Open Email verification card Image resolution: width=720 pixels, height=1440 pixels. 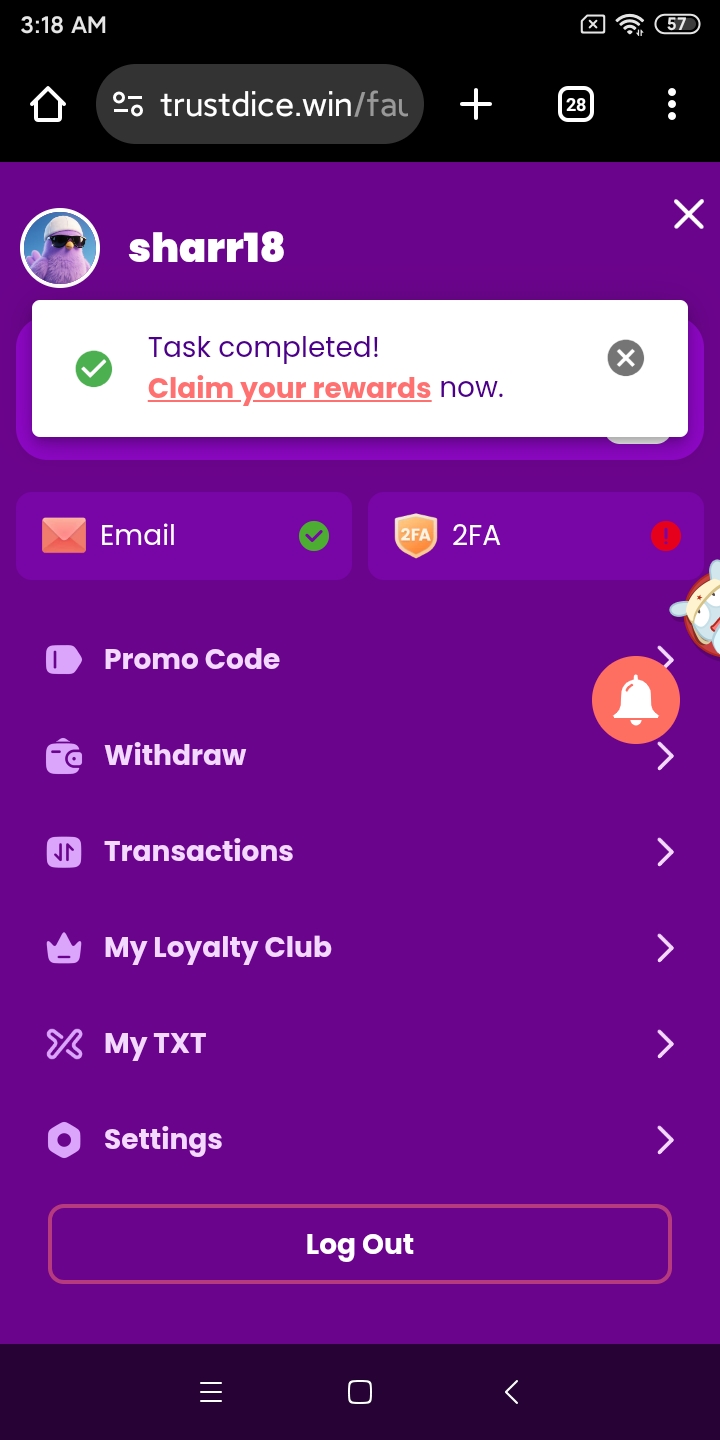(184, 536)
